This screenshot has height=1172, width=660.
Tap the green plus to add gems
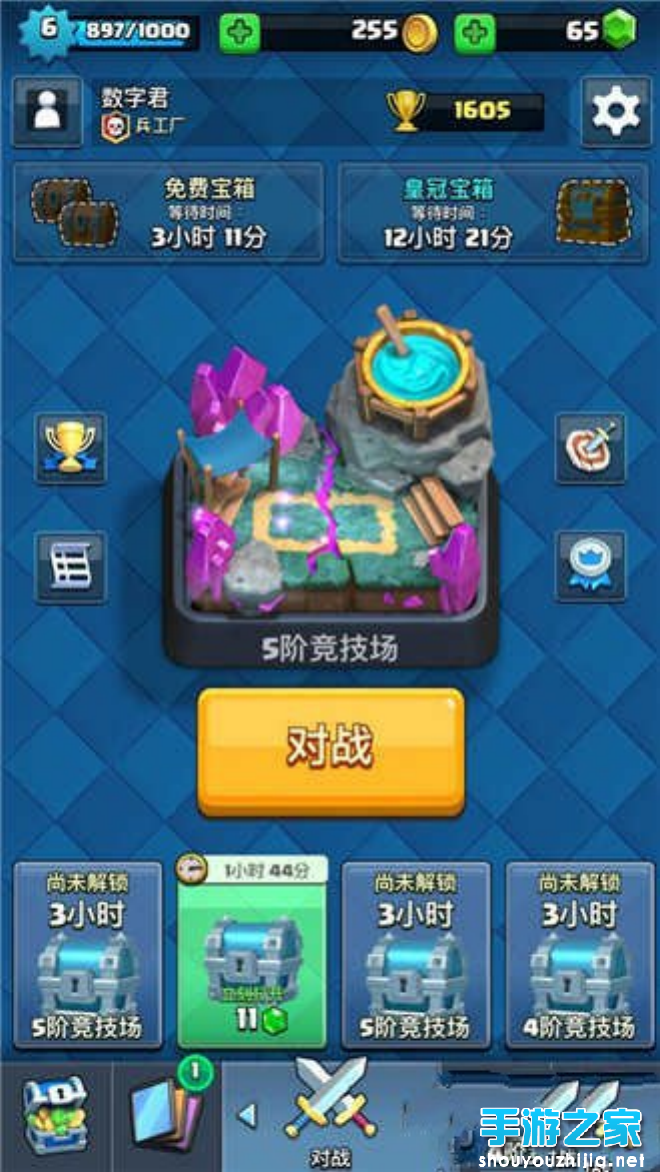[x=475, y=33]
